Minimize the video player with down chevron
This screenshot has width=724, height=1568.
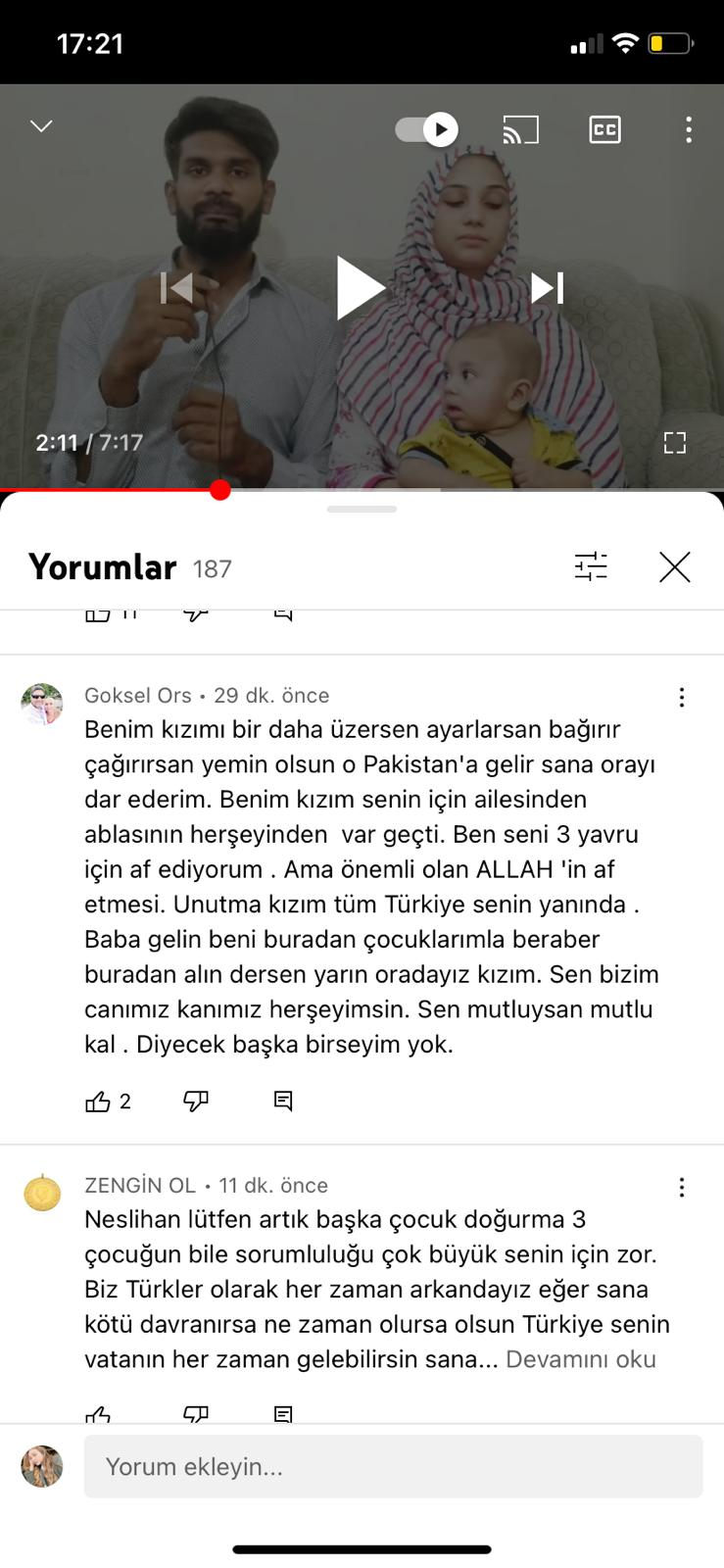[x=41, y=126]
